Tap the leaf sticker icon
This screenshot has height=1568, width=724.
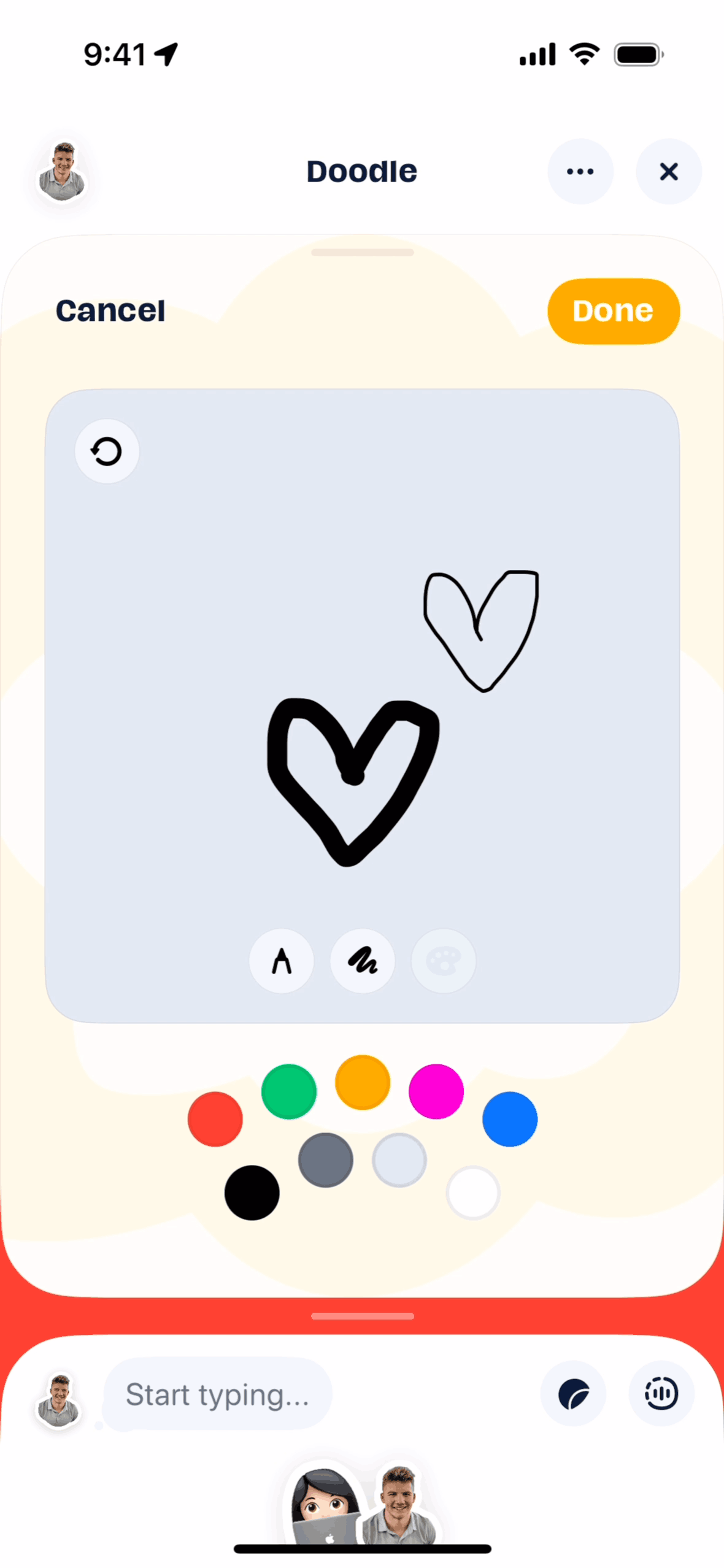(573, 1394)
